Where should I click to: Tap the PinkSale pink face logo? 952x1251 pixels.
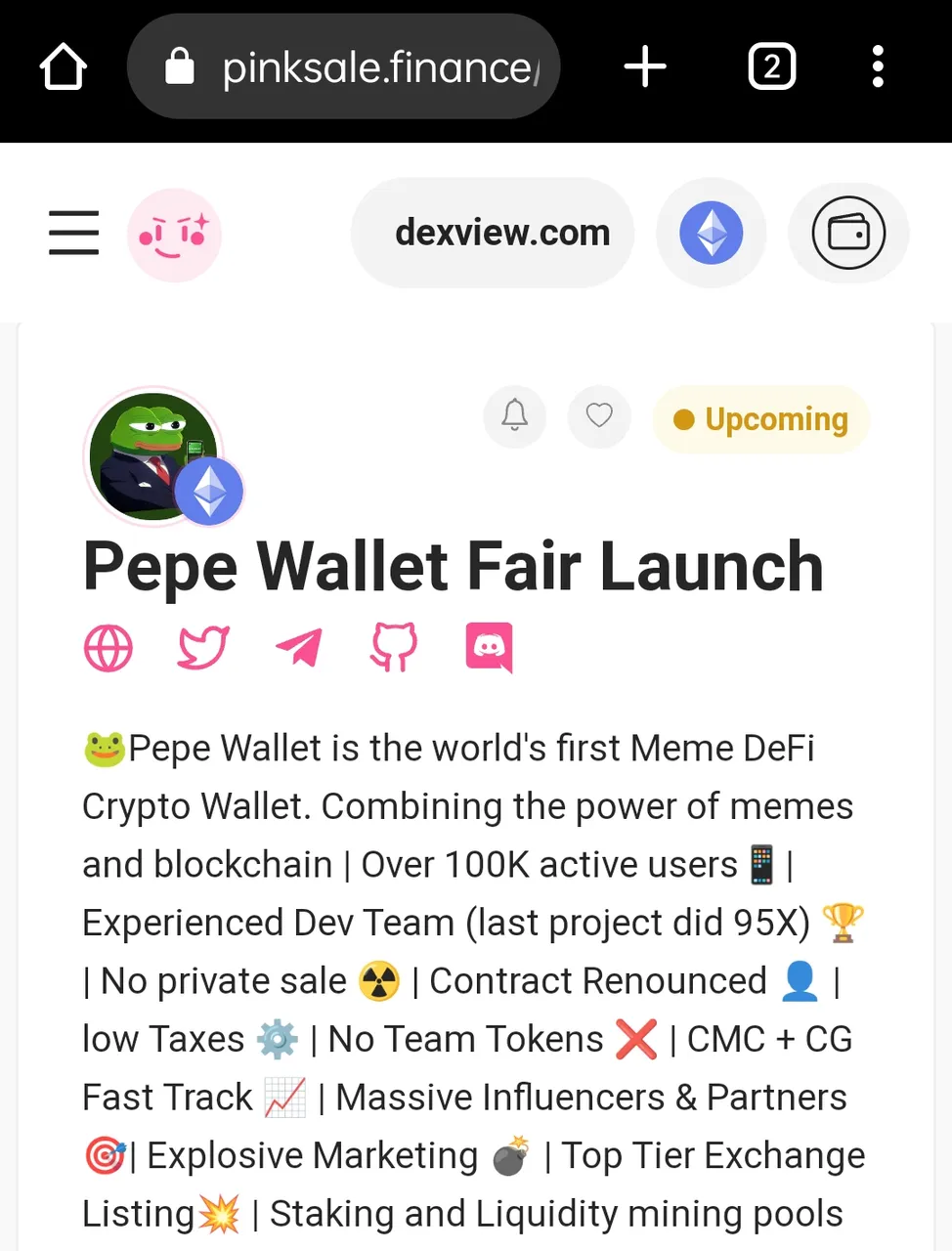(175, 235)
